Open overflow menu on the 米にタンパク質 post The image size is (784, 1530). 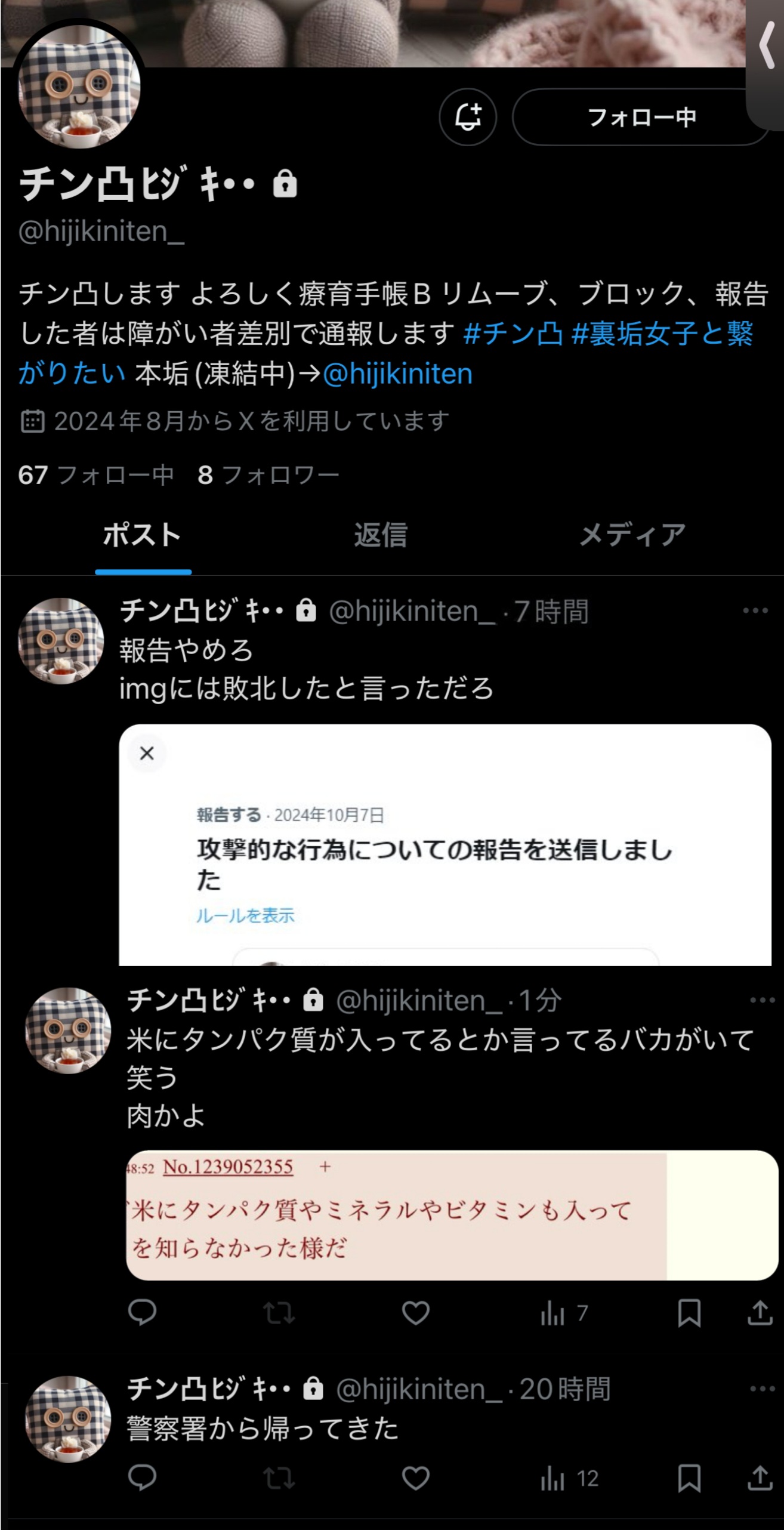[761, 1000]
